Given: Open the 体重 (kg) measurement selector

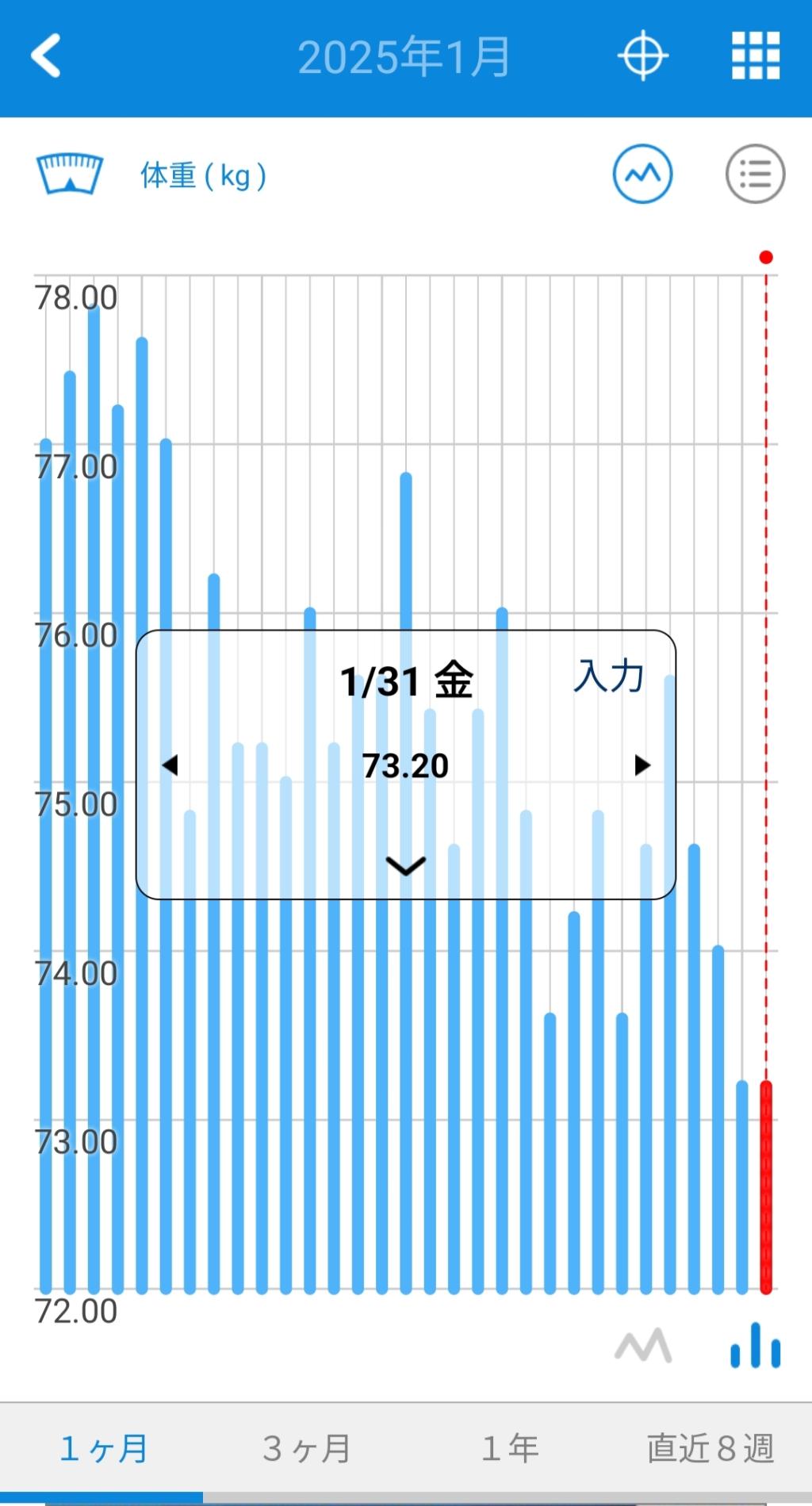Looking at the screenshot, I should [202, 175].
